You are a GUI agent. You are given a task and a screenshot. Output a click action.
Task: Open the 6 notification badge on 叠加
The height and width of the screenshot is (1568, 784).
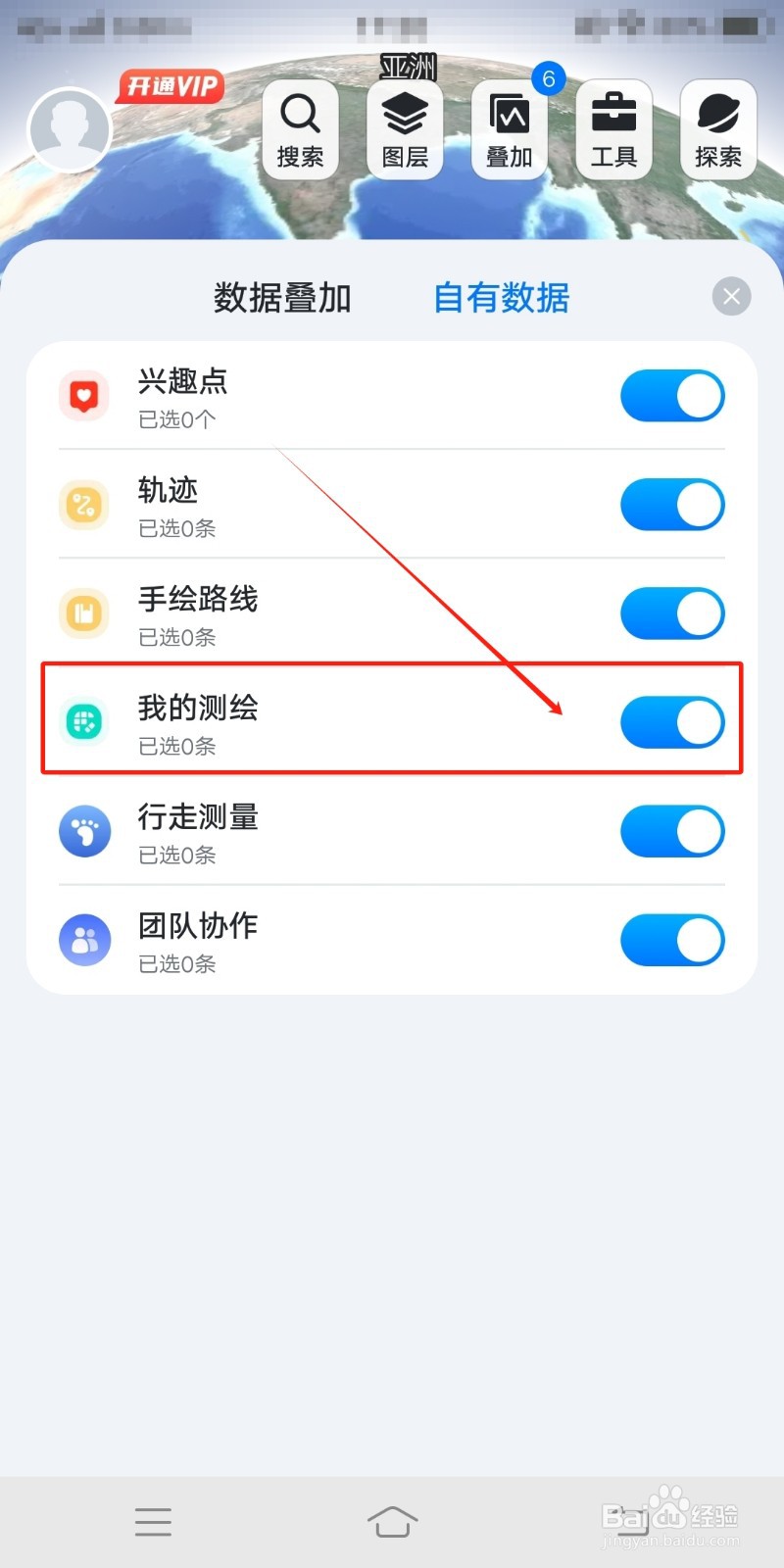(x=550, y=80)
